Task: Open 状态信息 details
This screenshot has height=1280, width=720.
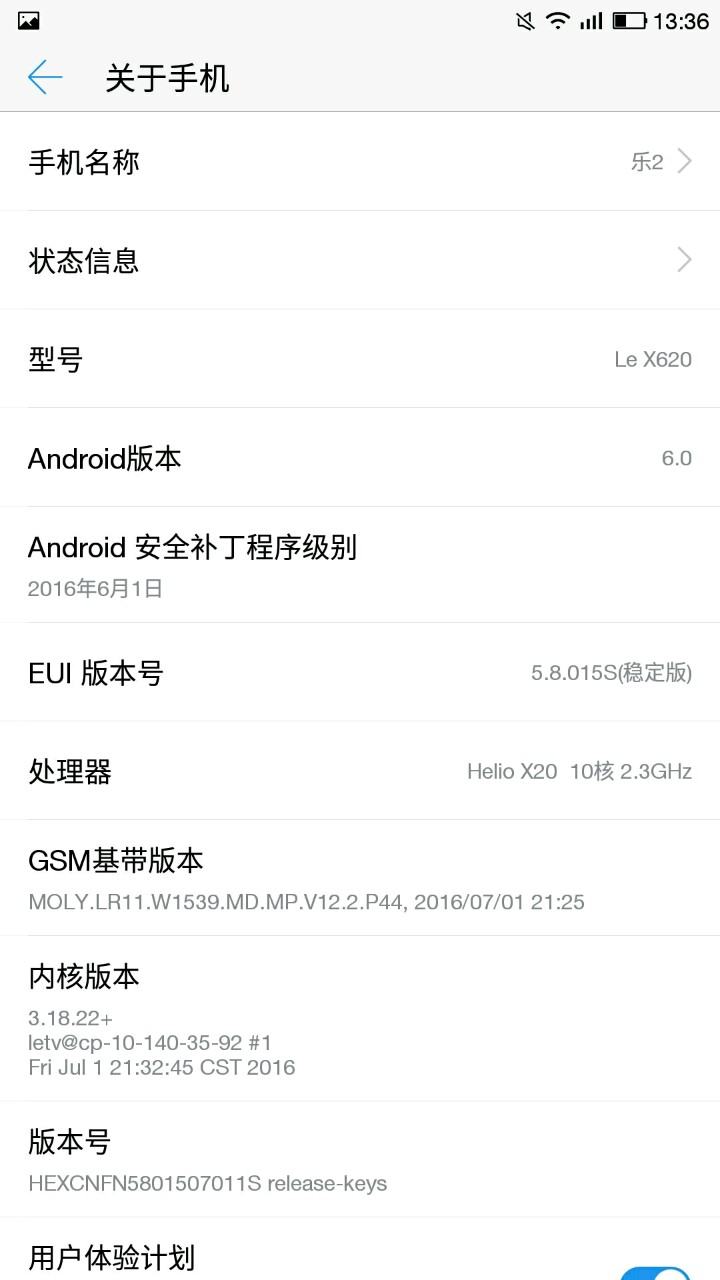Action: click(360, 260)
